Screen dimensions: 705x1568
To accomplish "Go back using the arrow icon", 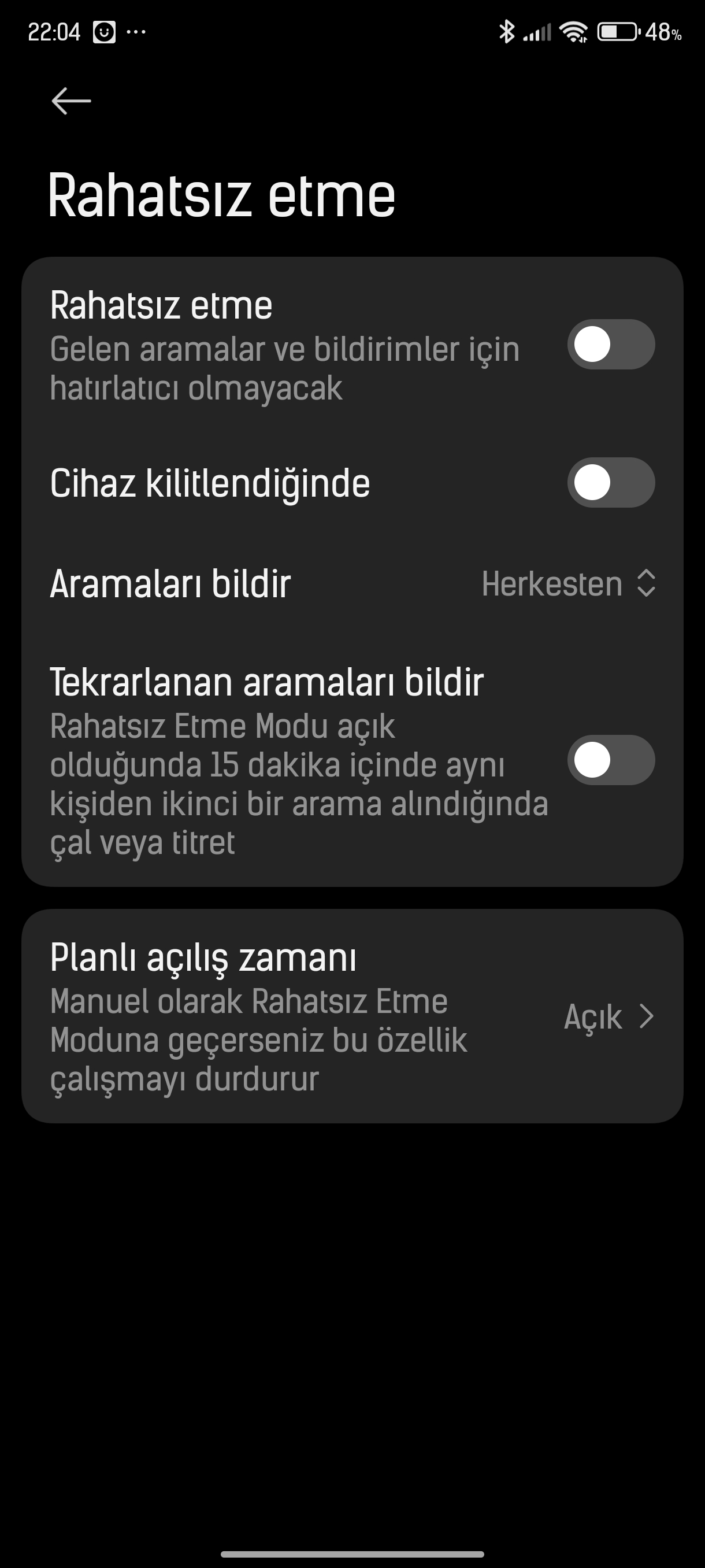I will pyautogui.click(x=71, y=101).
